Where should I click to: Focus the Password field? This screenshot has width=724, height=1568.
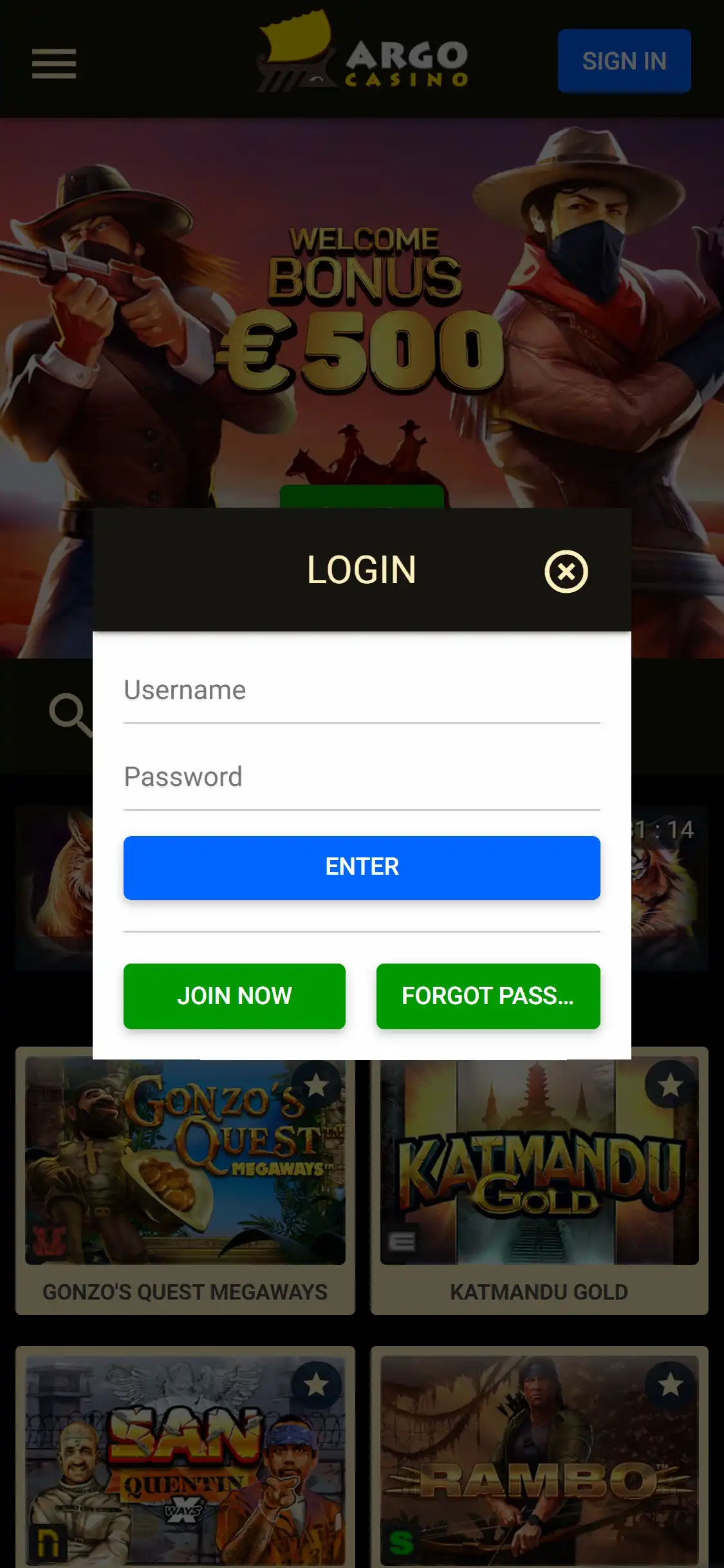coord(361,777)
